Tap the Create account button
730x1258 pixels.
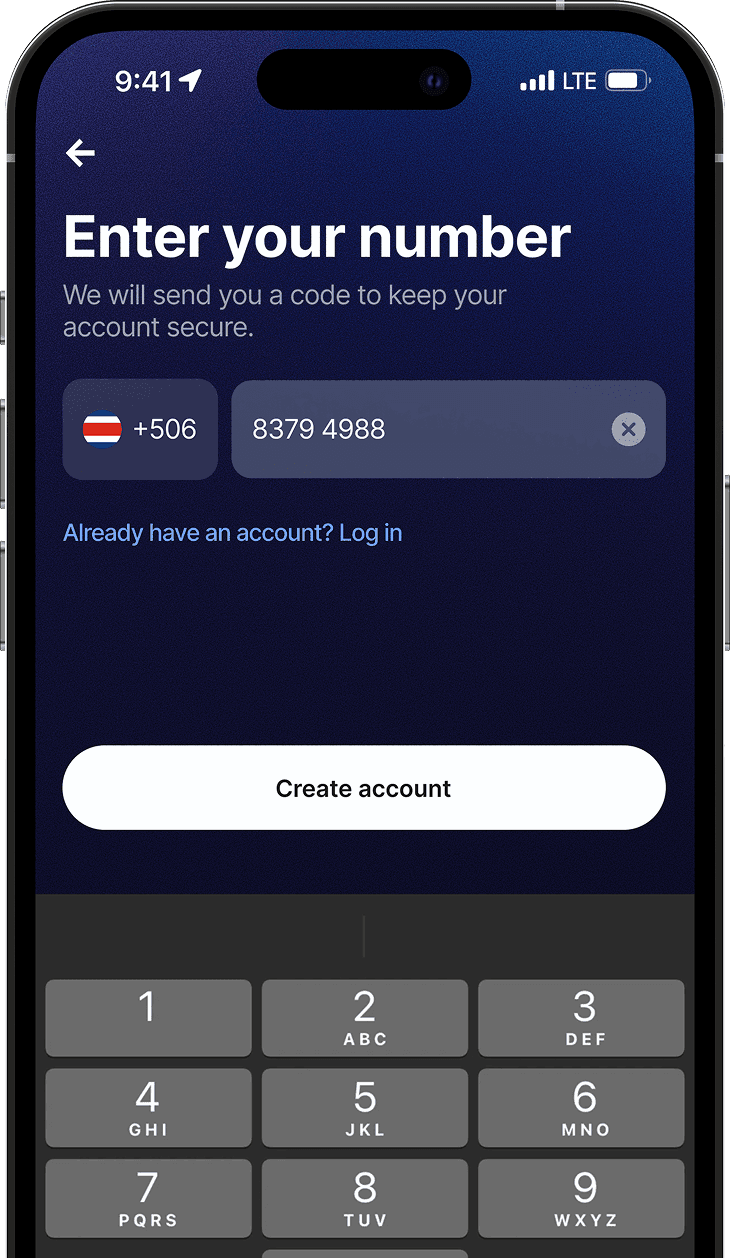click(364, 788)
